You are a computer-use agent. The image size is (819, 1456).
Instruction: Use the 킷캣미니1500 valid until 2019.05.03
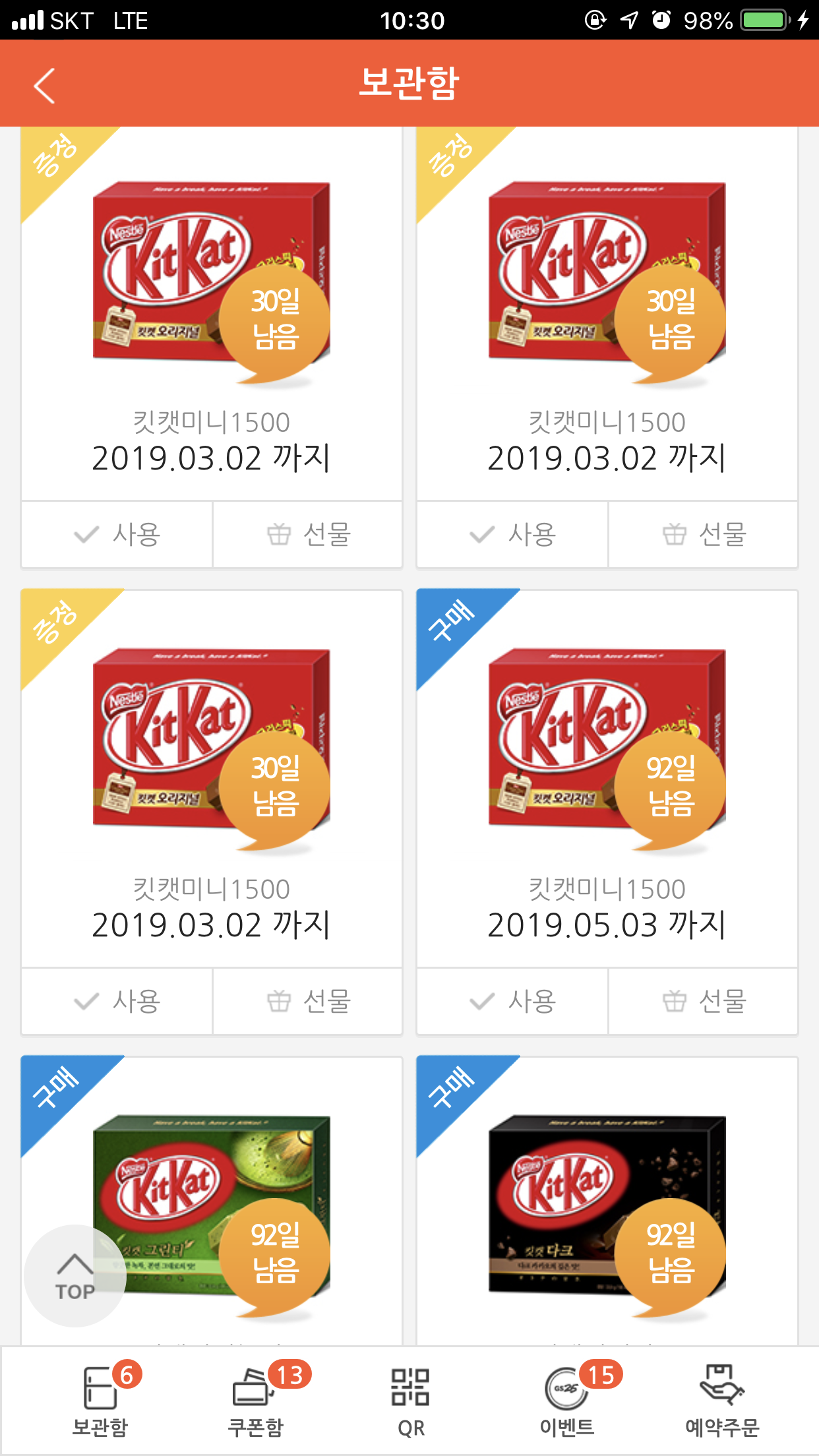tap(512, 1001)
